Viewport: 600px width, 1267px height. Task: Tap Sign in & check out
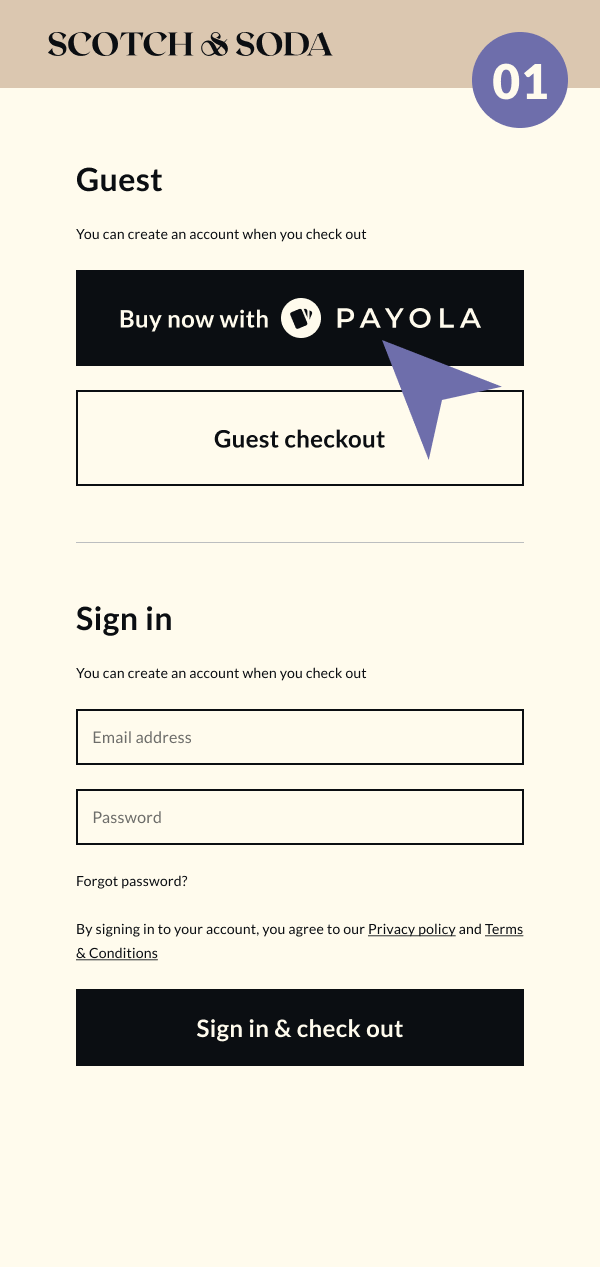click(x=299, y=1028)
